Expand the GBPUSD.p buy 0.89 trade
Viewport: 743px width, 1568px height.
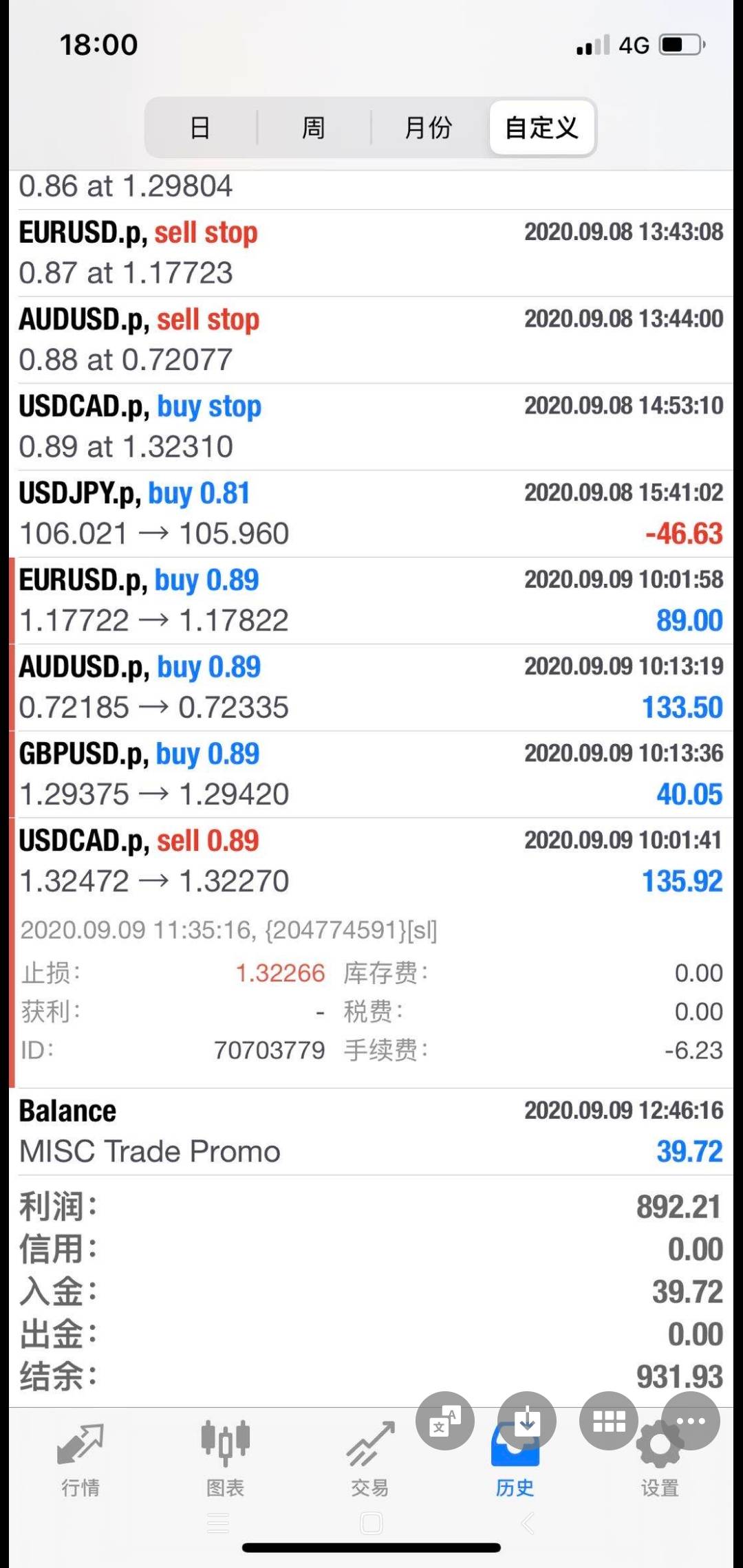371,774
